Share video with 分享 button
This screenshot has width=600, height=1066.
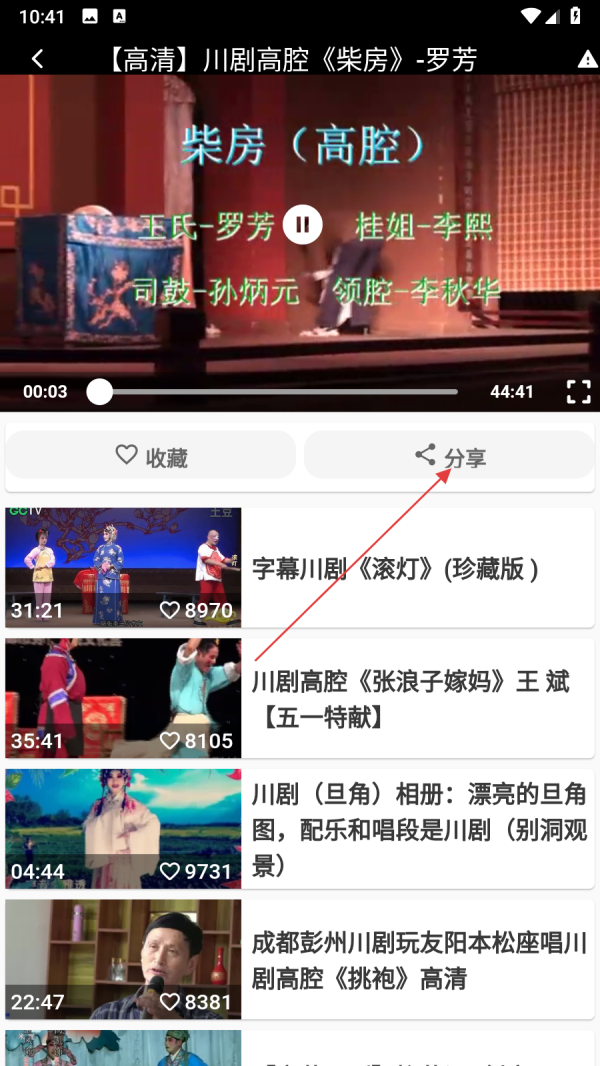coord(449,456)
